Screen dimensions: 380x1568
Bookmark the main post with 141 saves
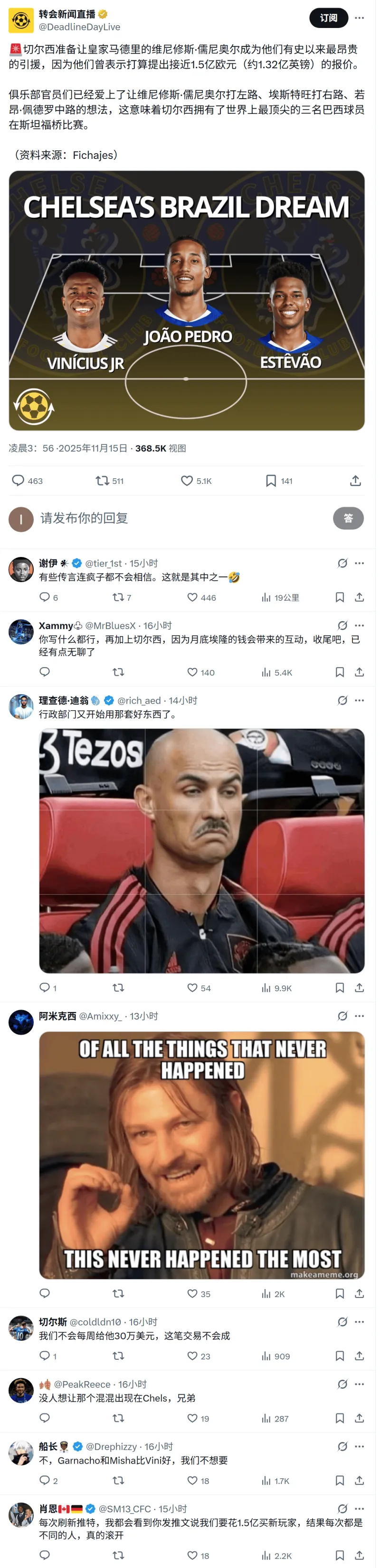[271, 481]
